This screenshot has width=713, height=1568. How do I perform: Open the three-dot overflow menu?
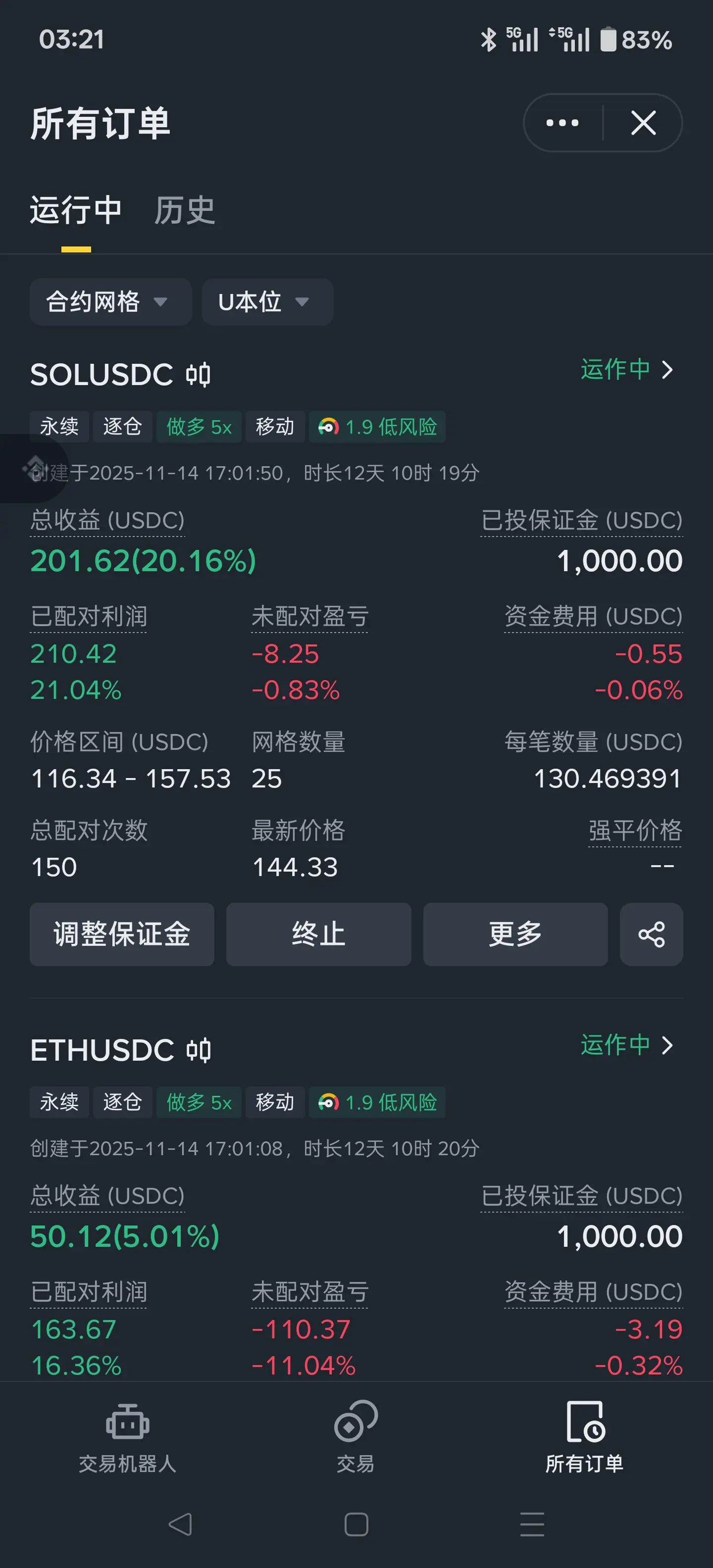point(562,123)
